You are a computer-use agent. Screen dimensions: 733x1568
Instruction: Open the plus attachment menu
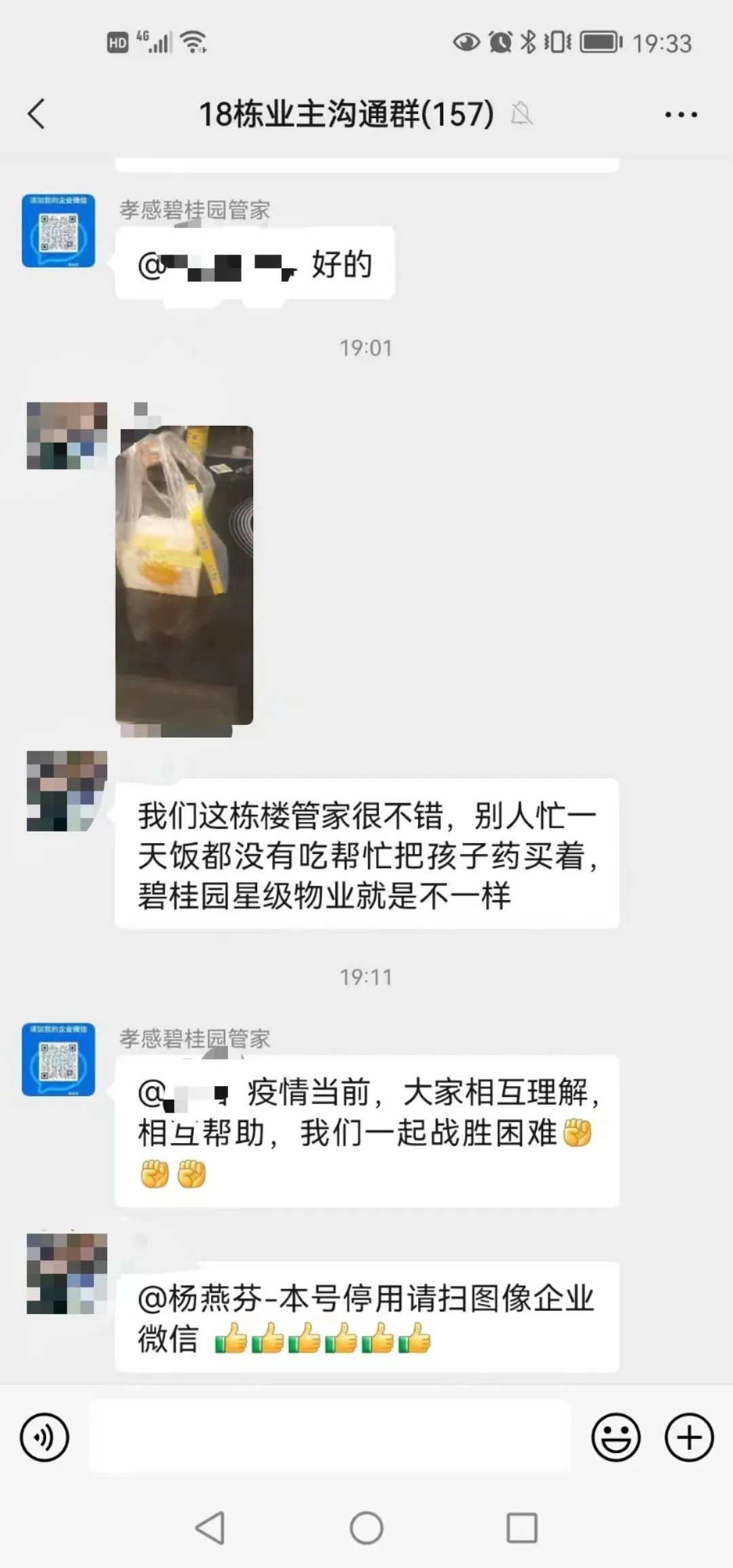[689, 1437]
